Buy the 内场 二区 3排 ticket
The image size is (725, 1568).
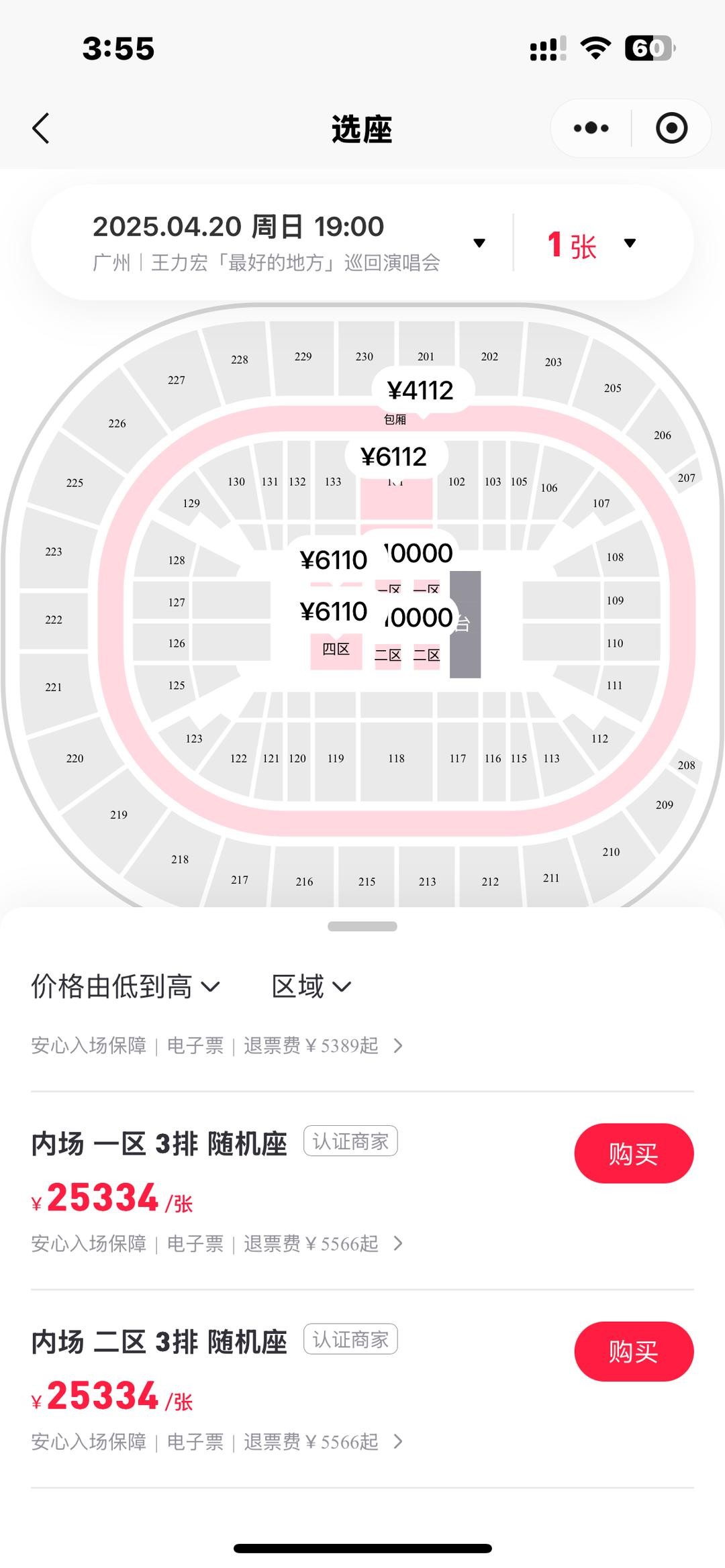[x=633, y=1351]
